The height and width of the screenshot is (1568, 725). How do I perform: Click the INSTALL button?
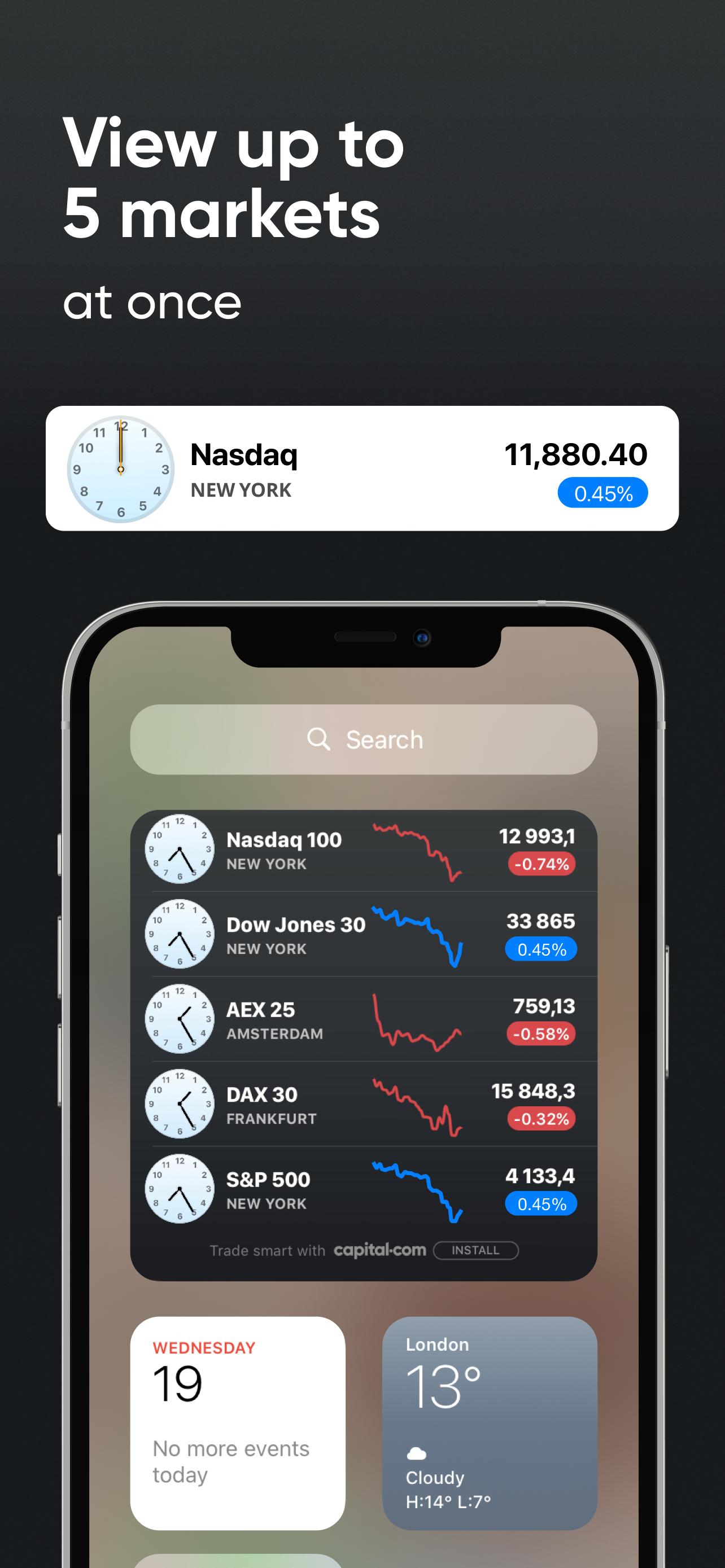point(475,1250)
